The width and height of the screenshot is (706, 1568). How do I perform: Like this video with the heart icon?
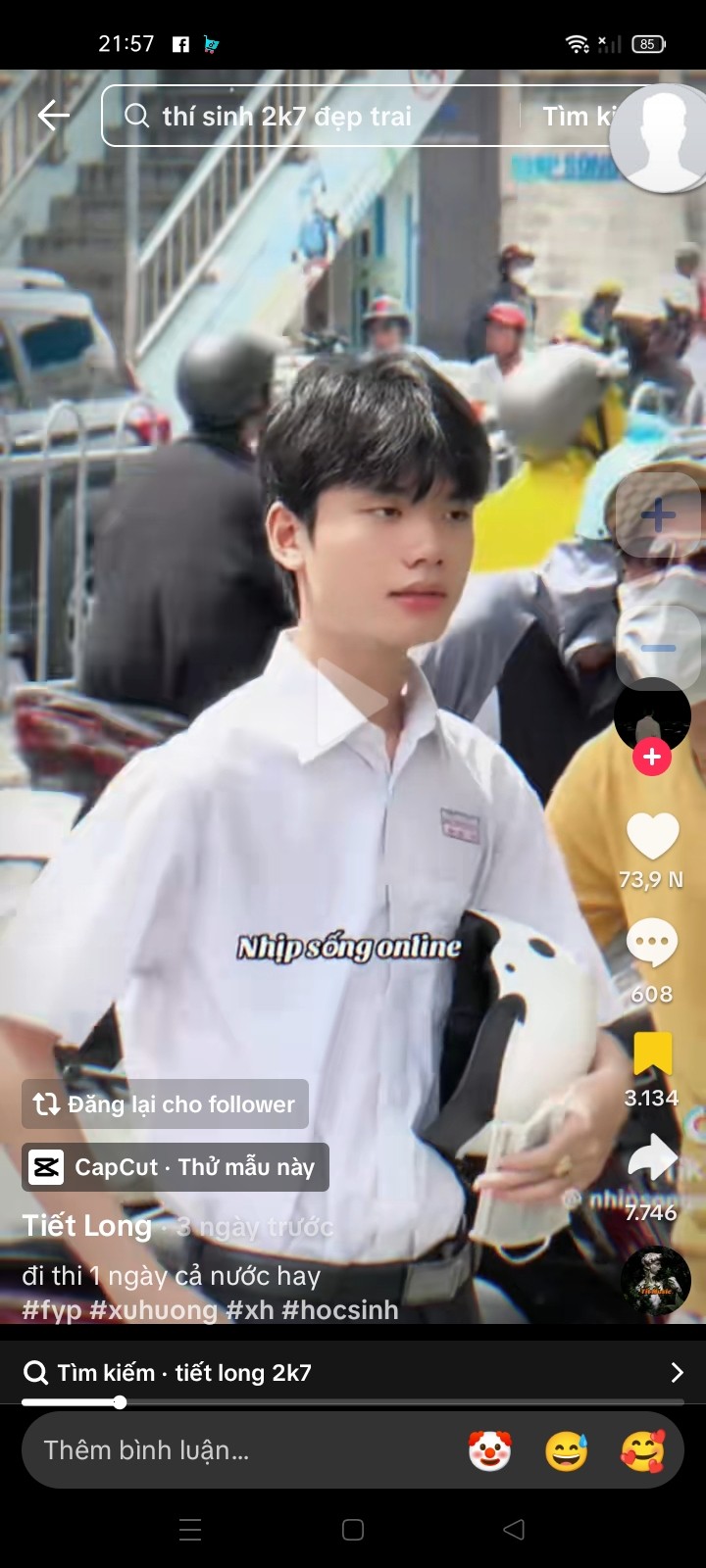coord(652,836)
